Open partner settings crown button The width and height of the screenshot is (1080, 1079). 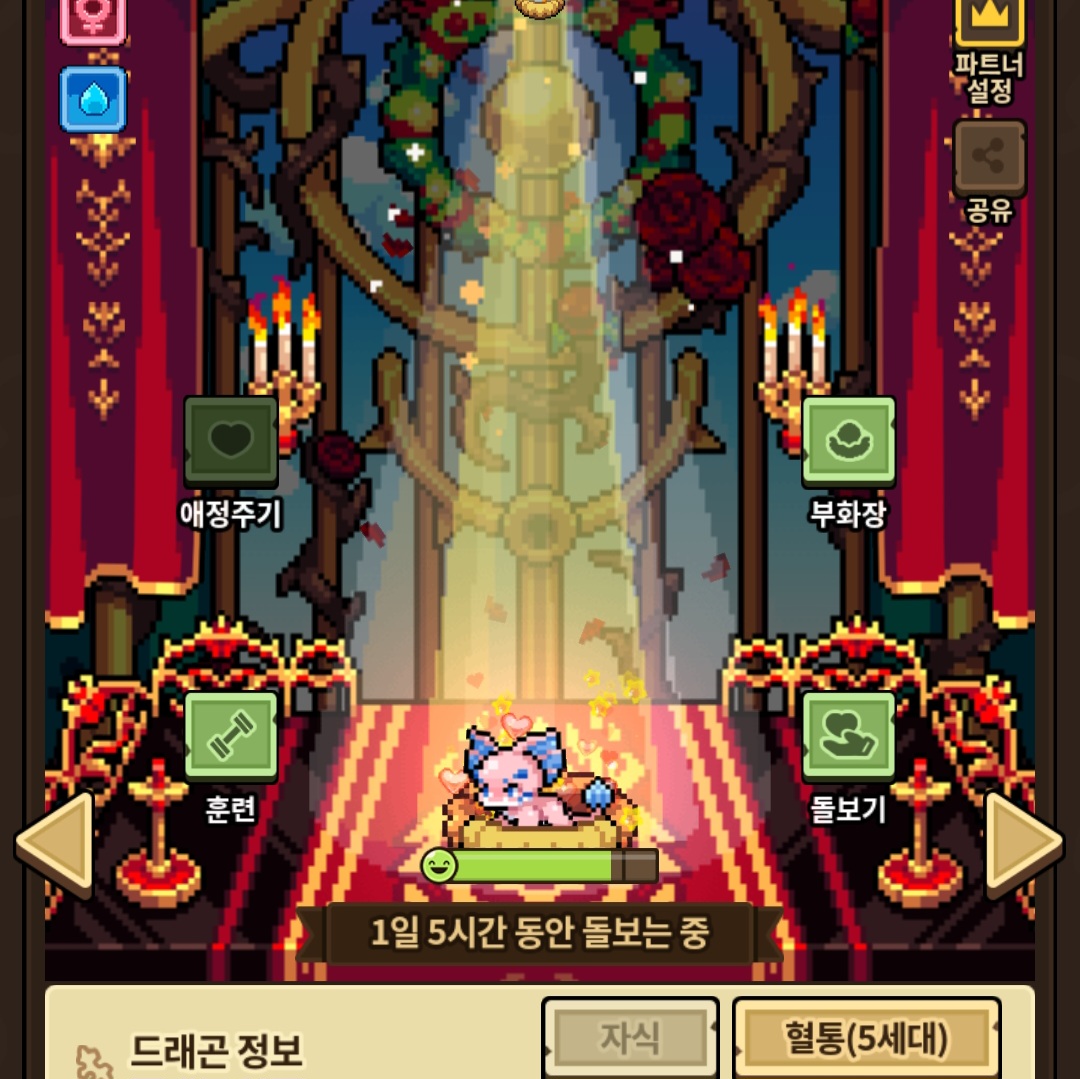click(989, 22)
